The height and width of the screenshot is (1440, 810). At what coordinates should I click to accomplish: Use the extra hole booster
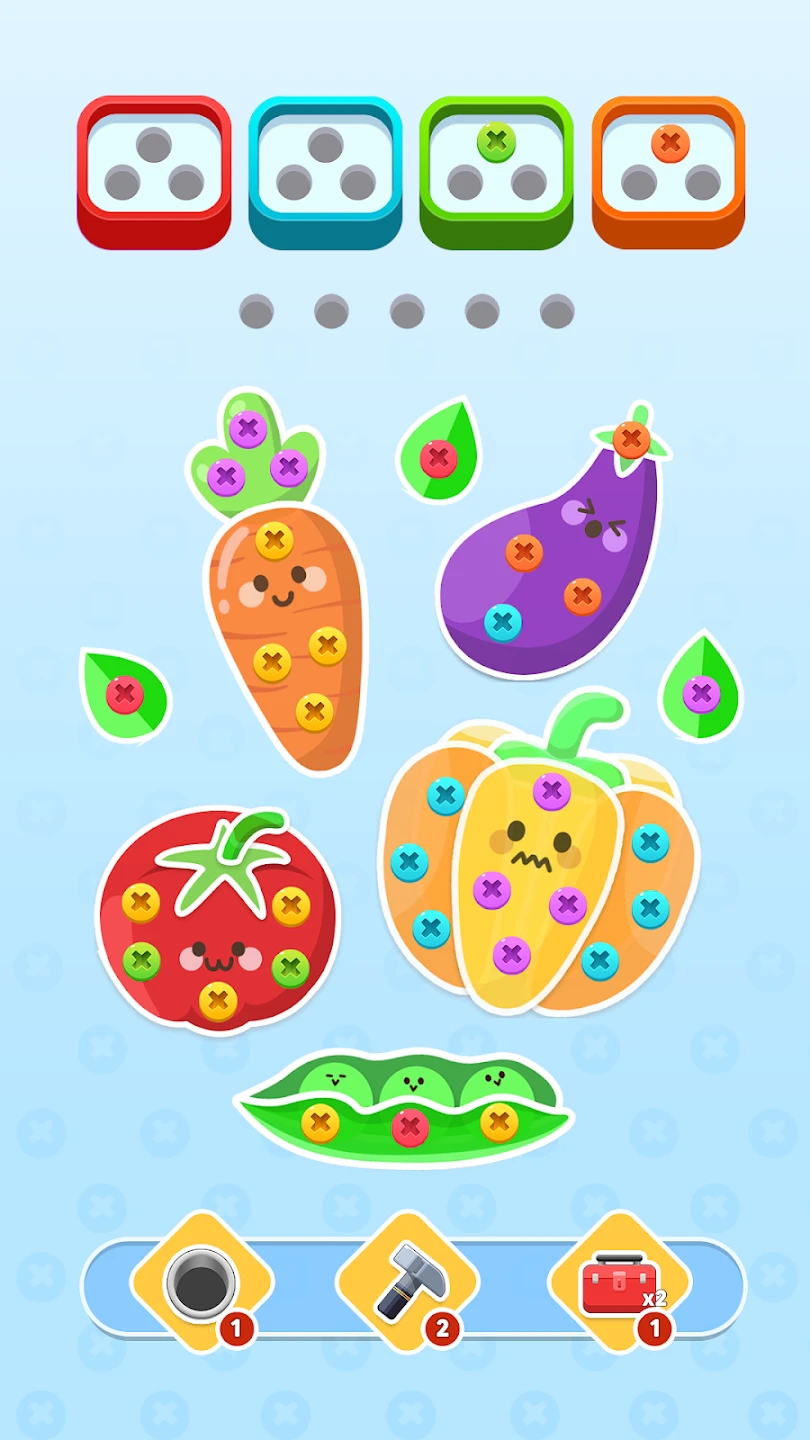[x=201, y=1282]
